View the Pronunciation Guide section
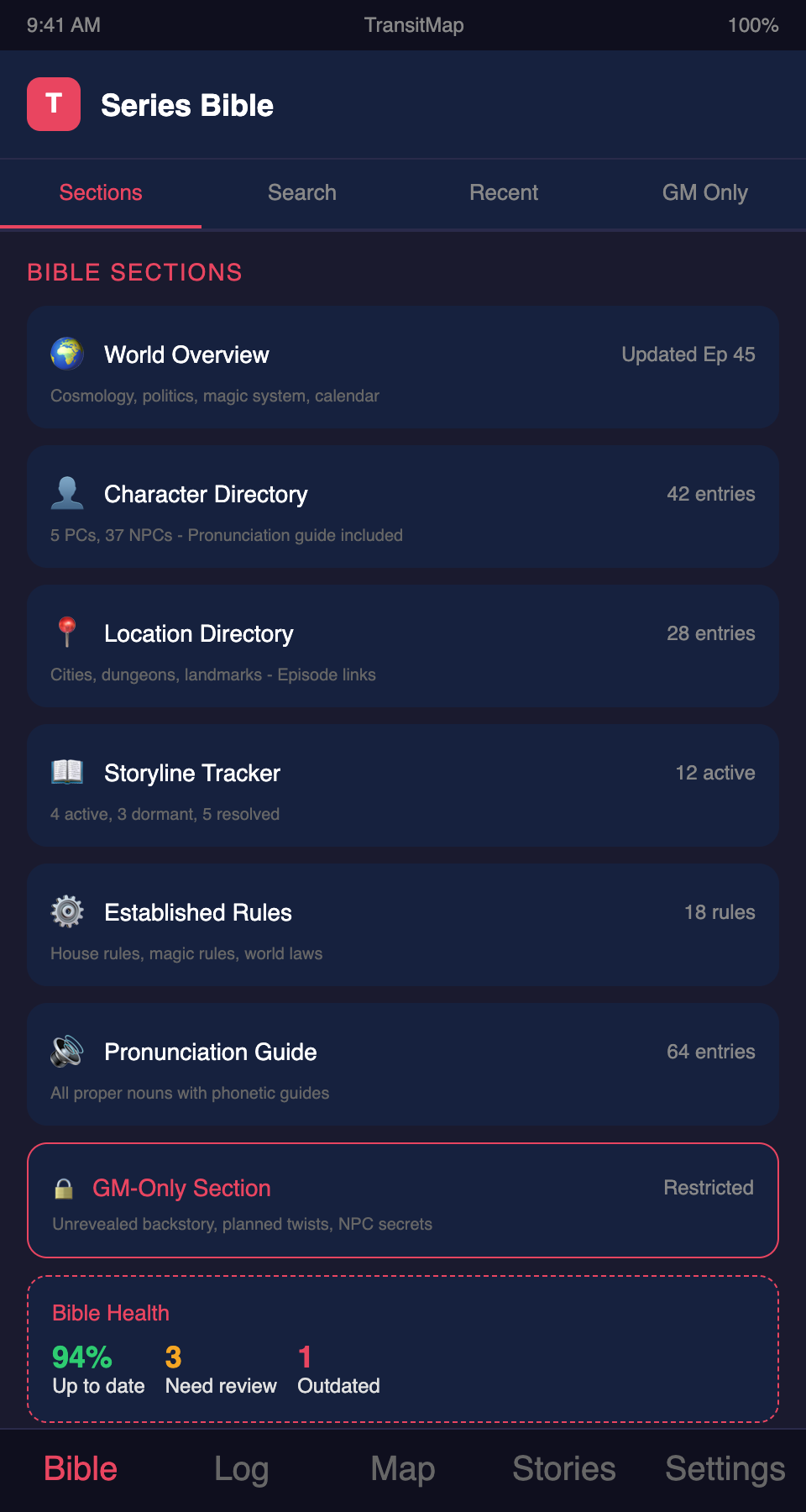This screenshot has width=806, height=1512. [x=403, y=1064]
